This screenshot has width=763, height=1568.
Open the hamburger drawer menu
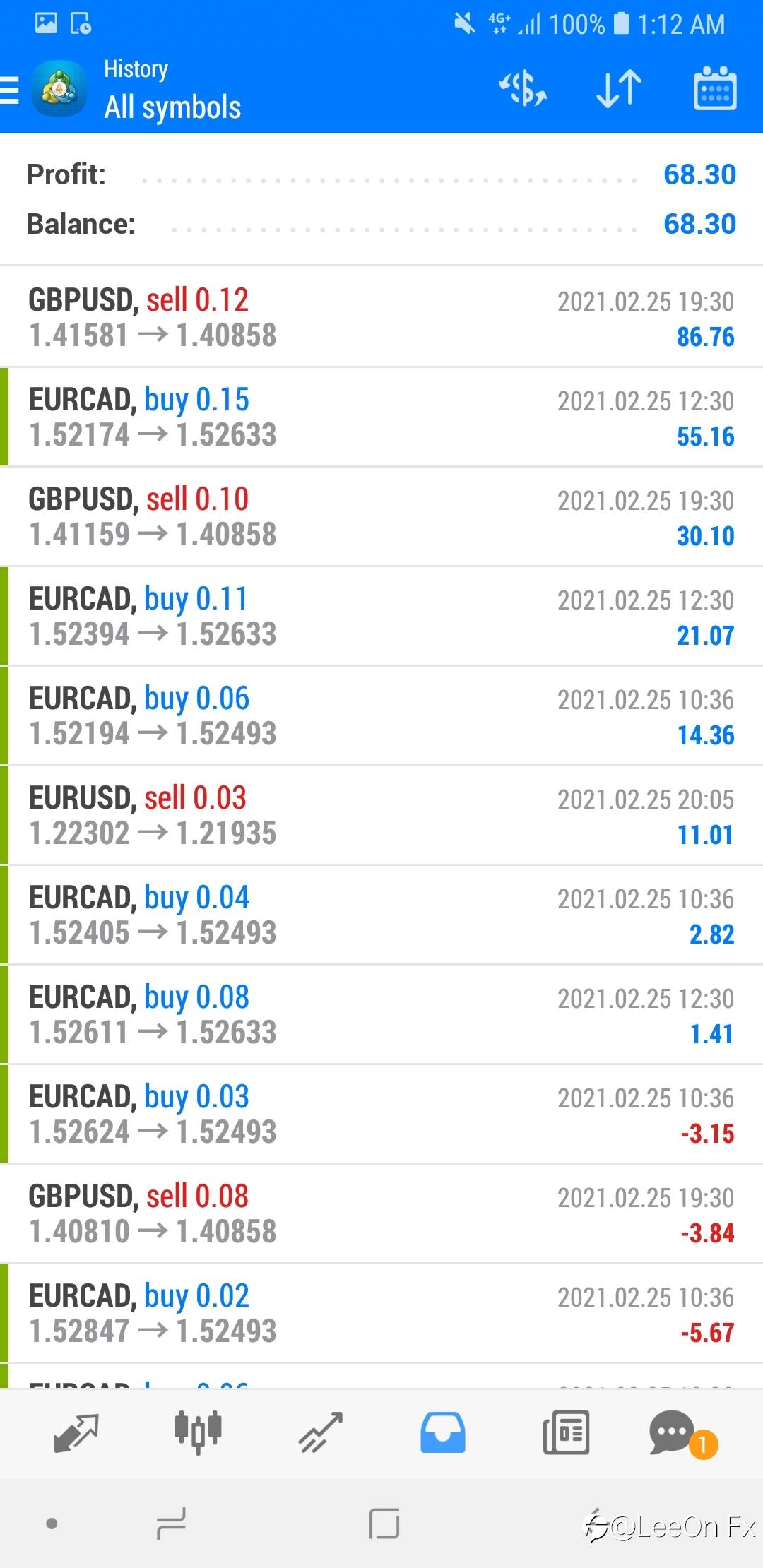click(x=10, y=90)
